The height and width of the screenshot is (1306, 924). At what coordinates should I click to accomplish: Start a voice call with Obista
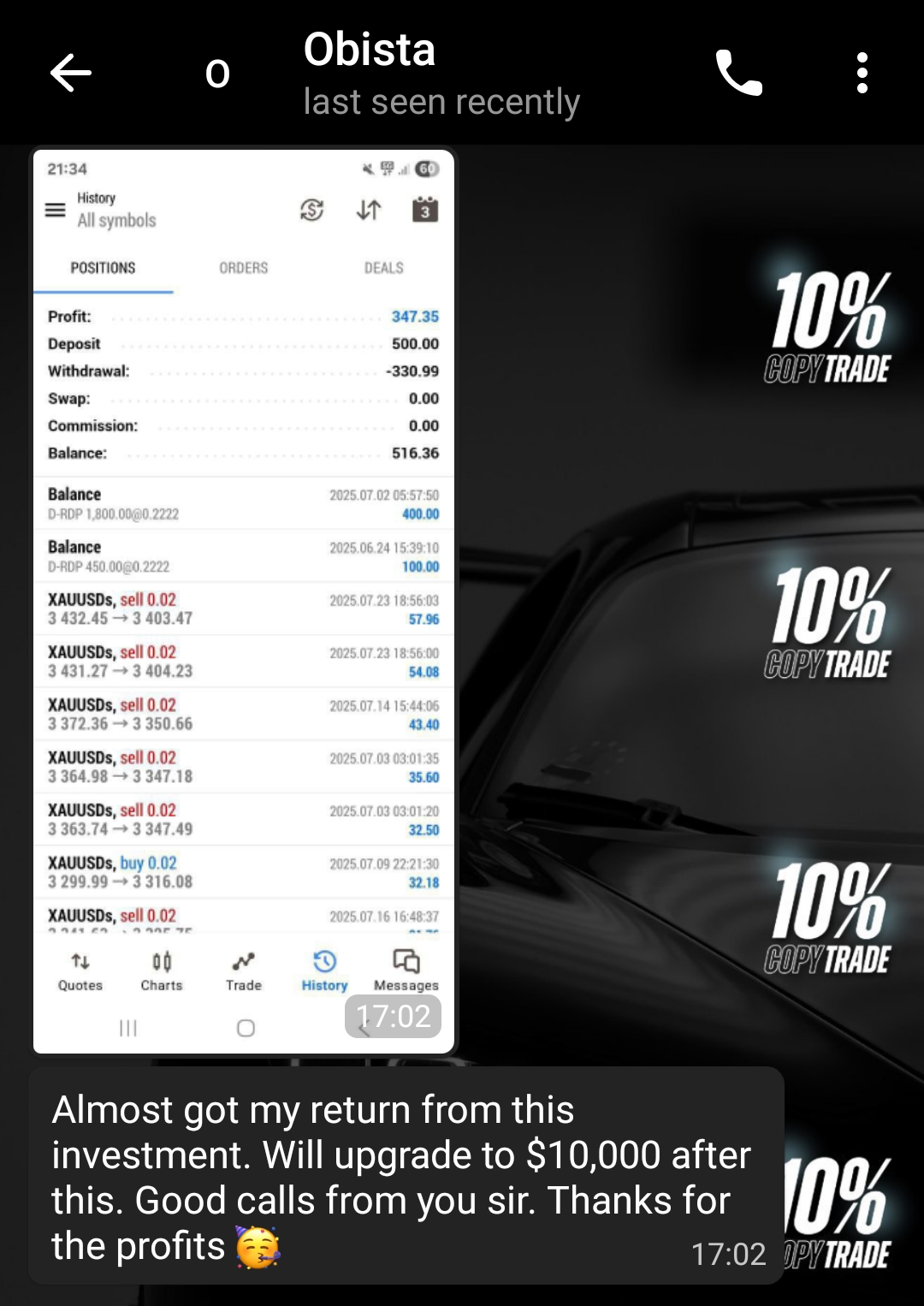tap(738, 73)
